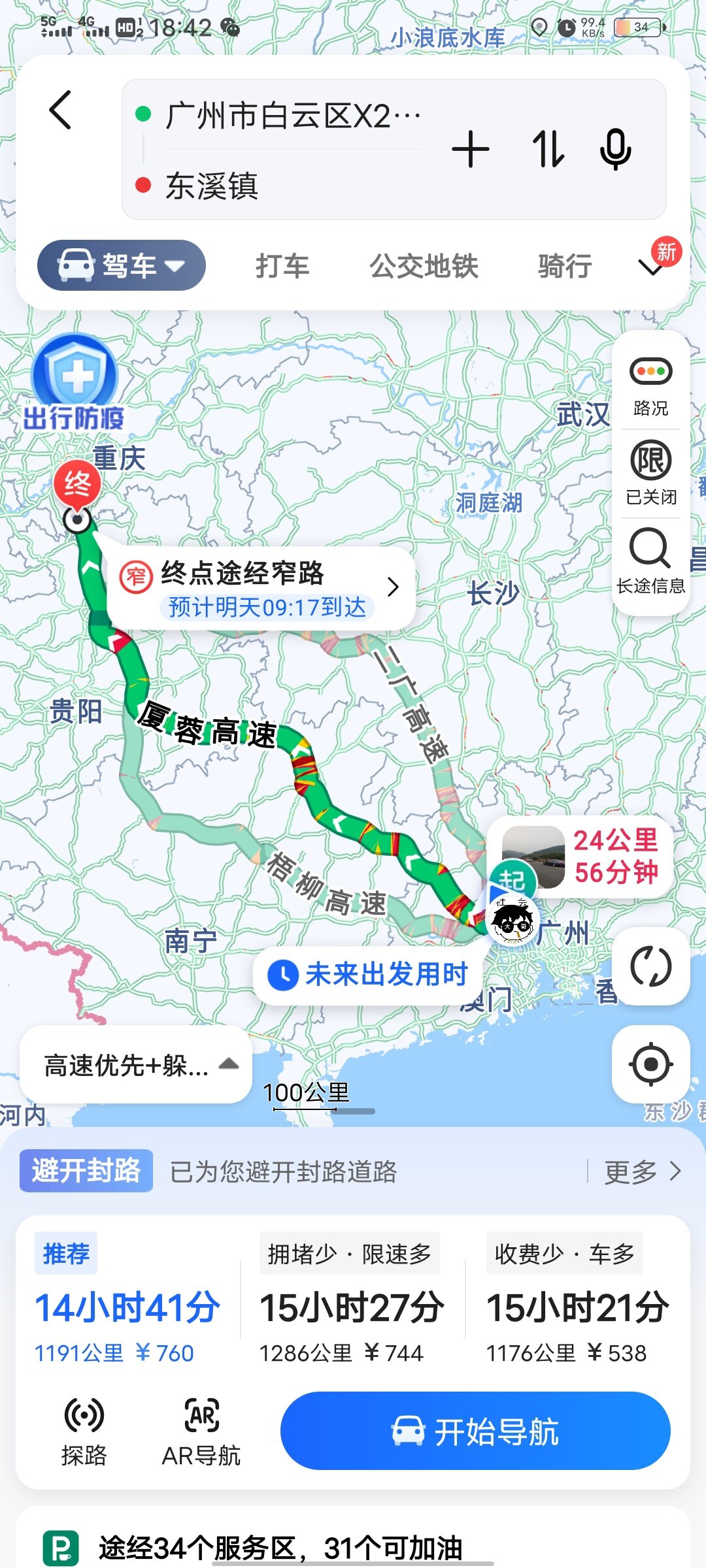Expand the 高速优先 route preference selector
Viewport: 706px width, 1568px height.
(x=136, y=1065)
